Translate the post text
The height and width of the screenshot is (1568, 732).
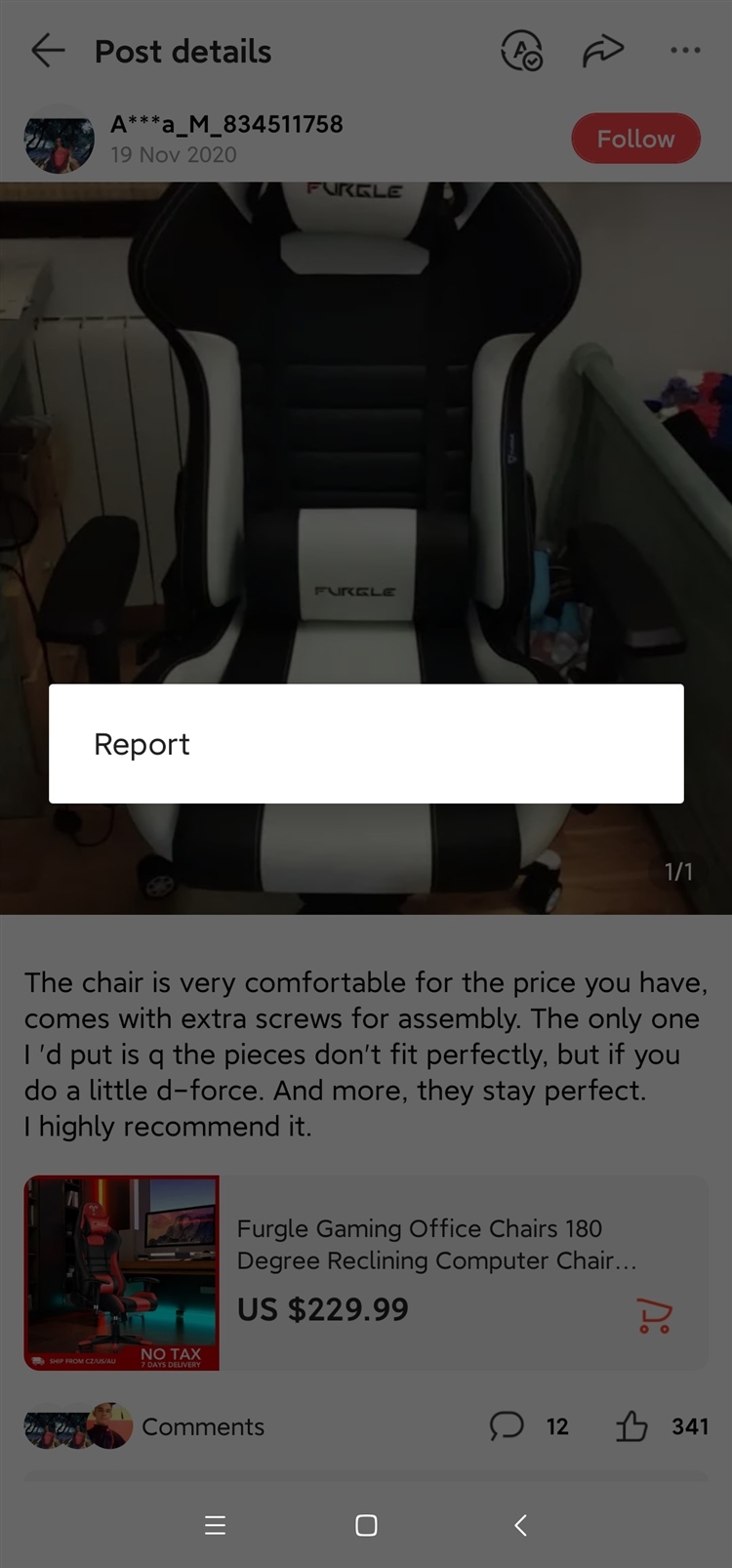pyautogui.click(x=521, y=51)
